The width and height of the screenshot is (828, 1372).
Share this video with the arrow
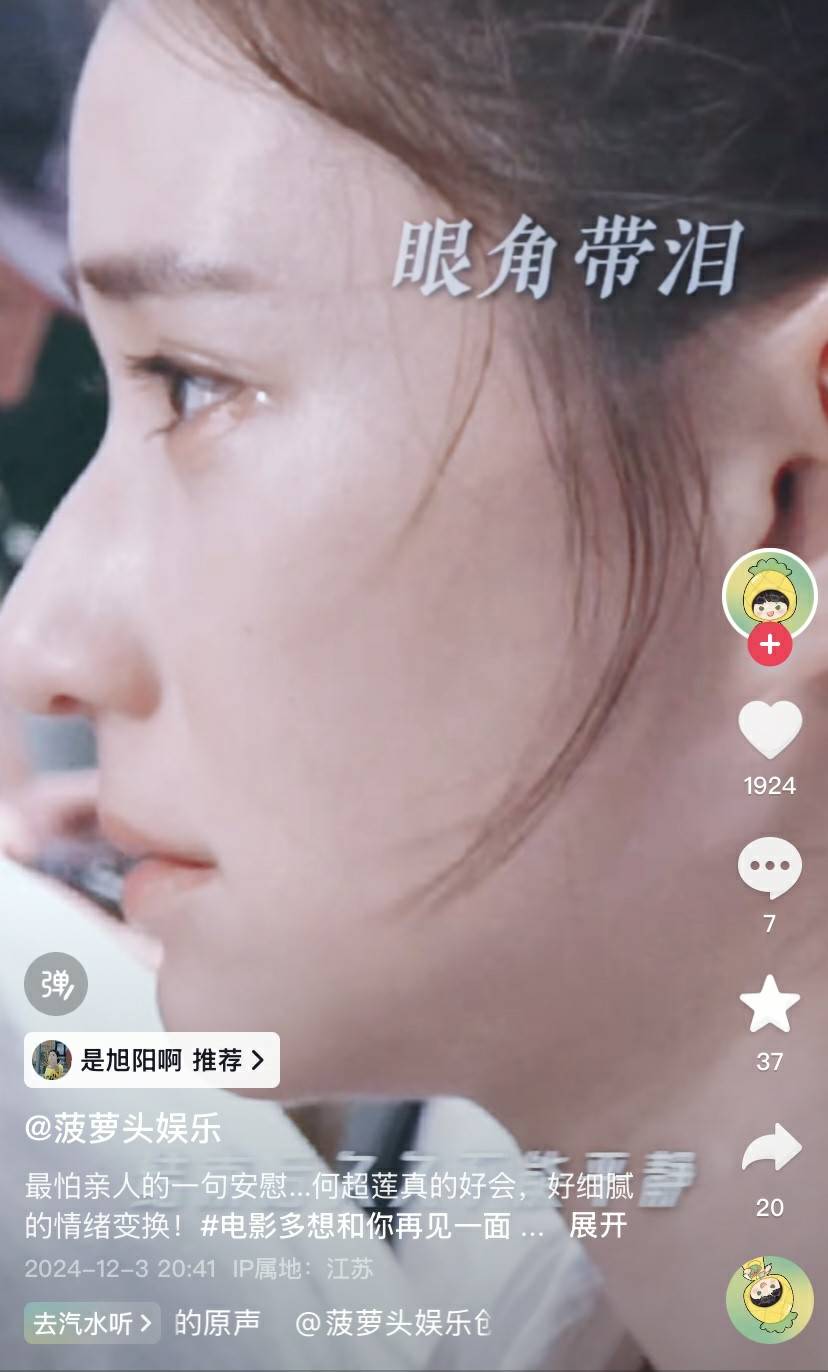[771, 1148]
